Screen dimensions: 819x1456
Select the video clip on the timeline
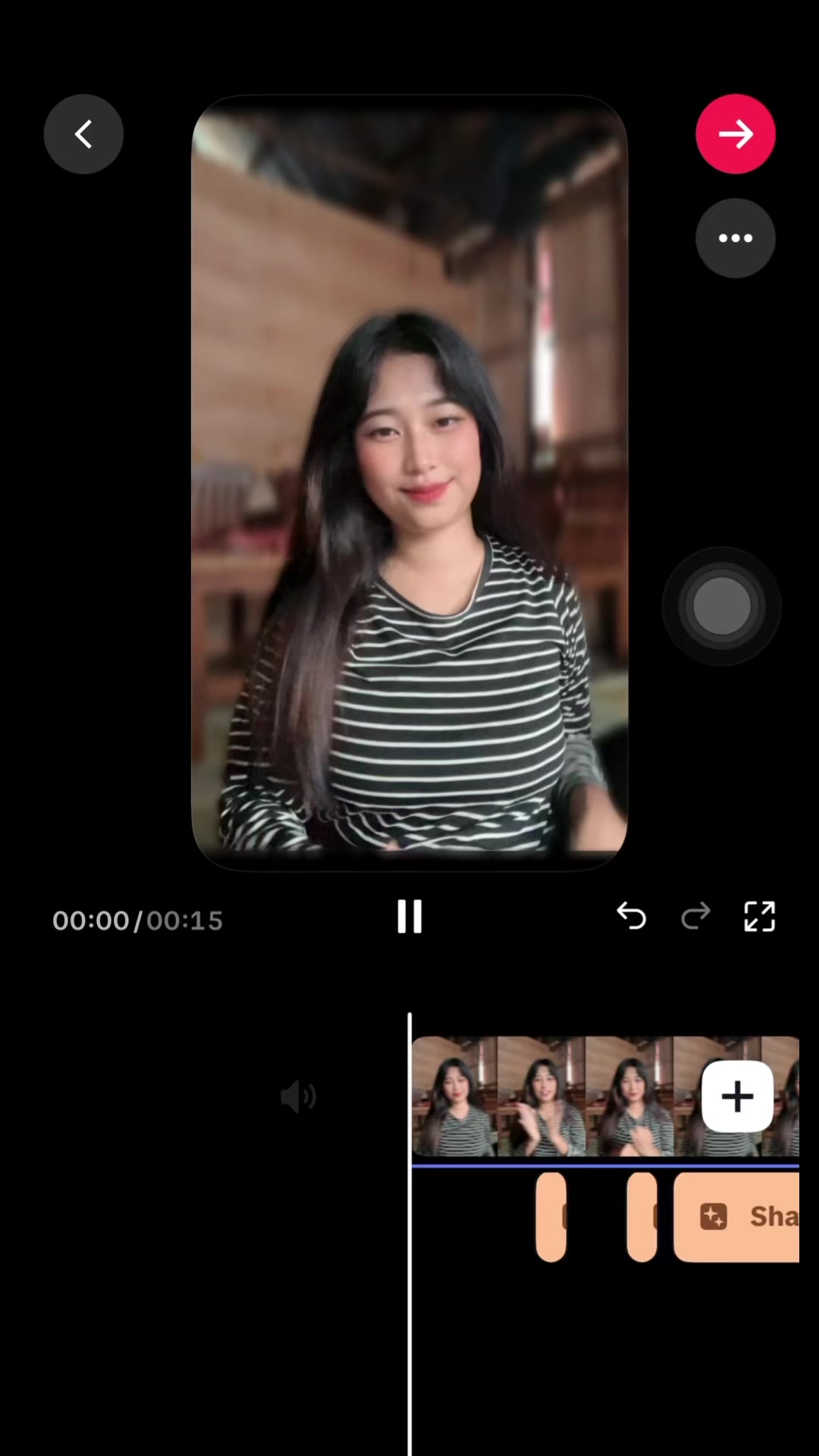tap(555, 1097)
